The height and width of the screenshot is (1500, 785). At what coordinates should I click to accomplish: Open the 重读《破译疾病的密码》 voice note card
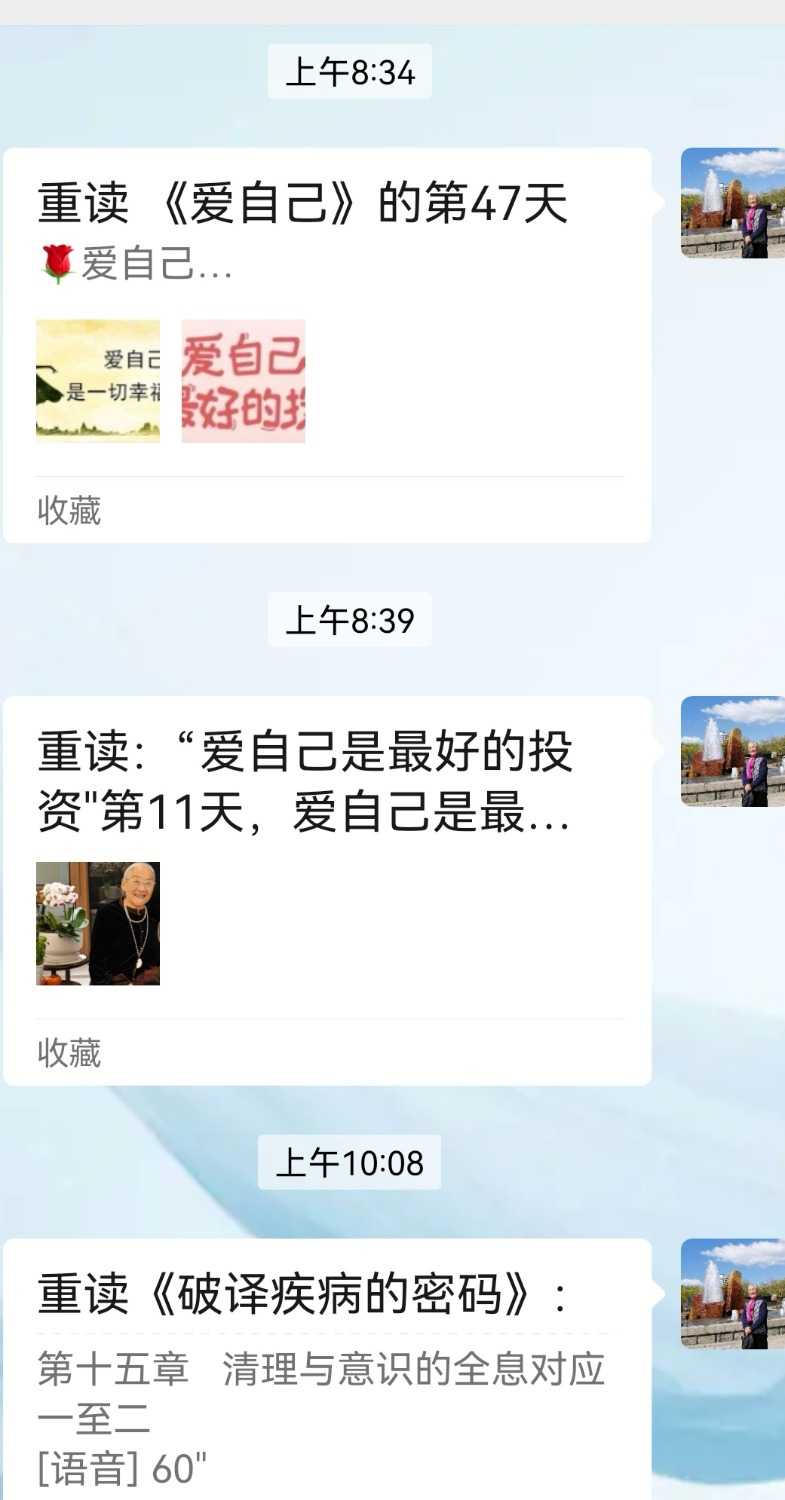pos(327,1370)
